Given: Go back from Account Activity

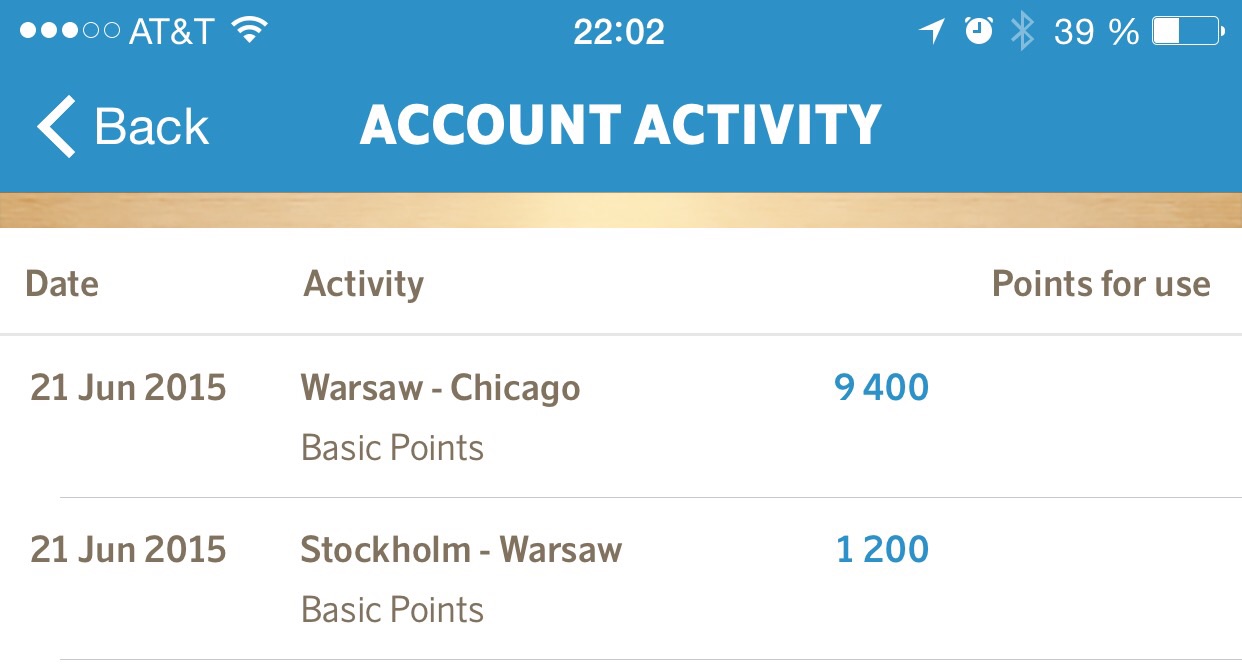Looking at the screenshot, I should pyautogui.click(x=123, y=127).
